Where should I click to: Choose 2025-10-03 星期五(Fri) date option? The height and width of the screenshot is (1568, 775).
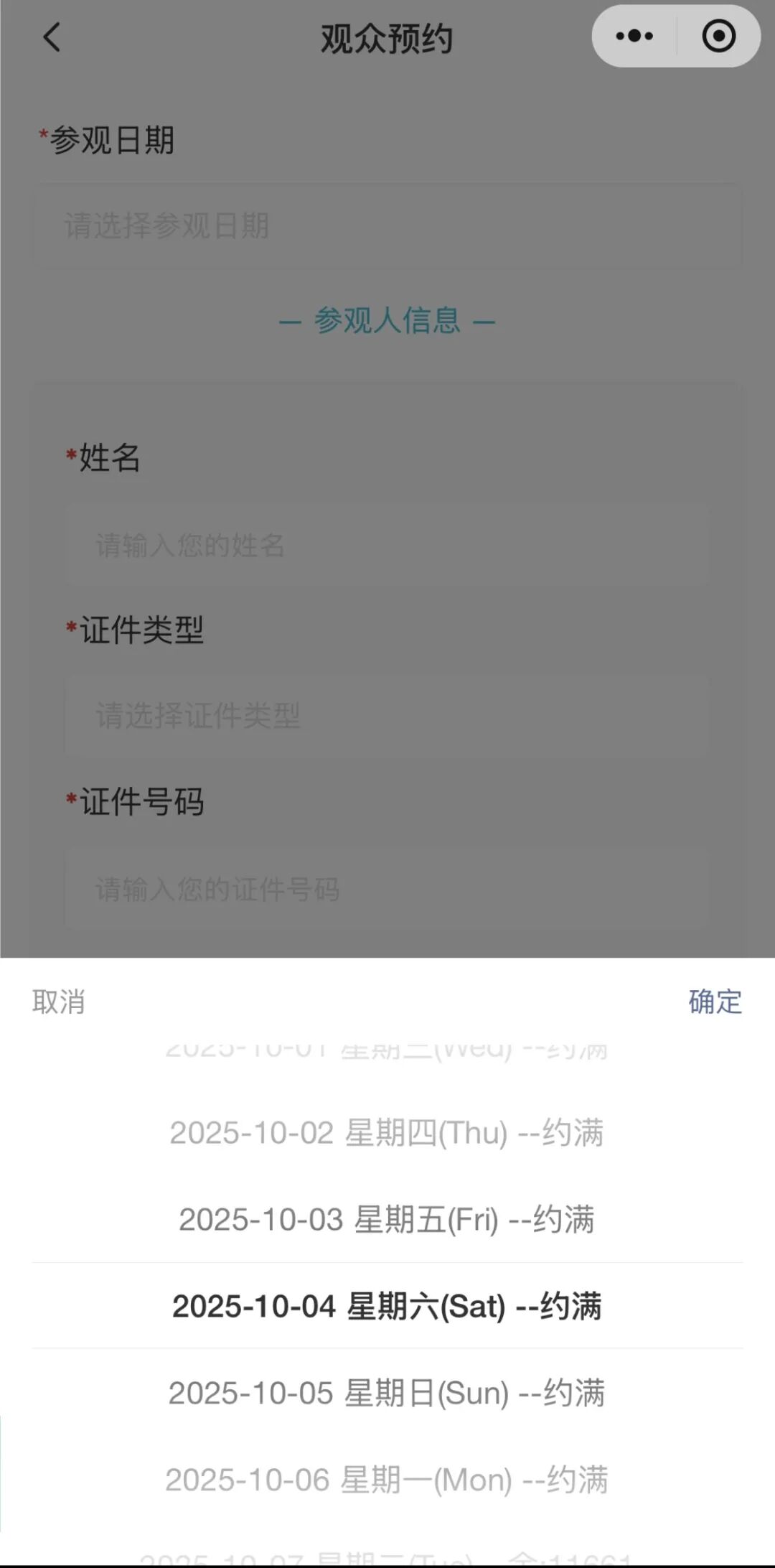click(387, 1219)
